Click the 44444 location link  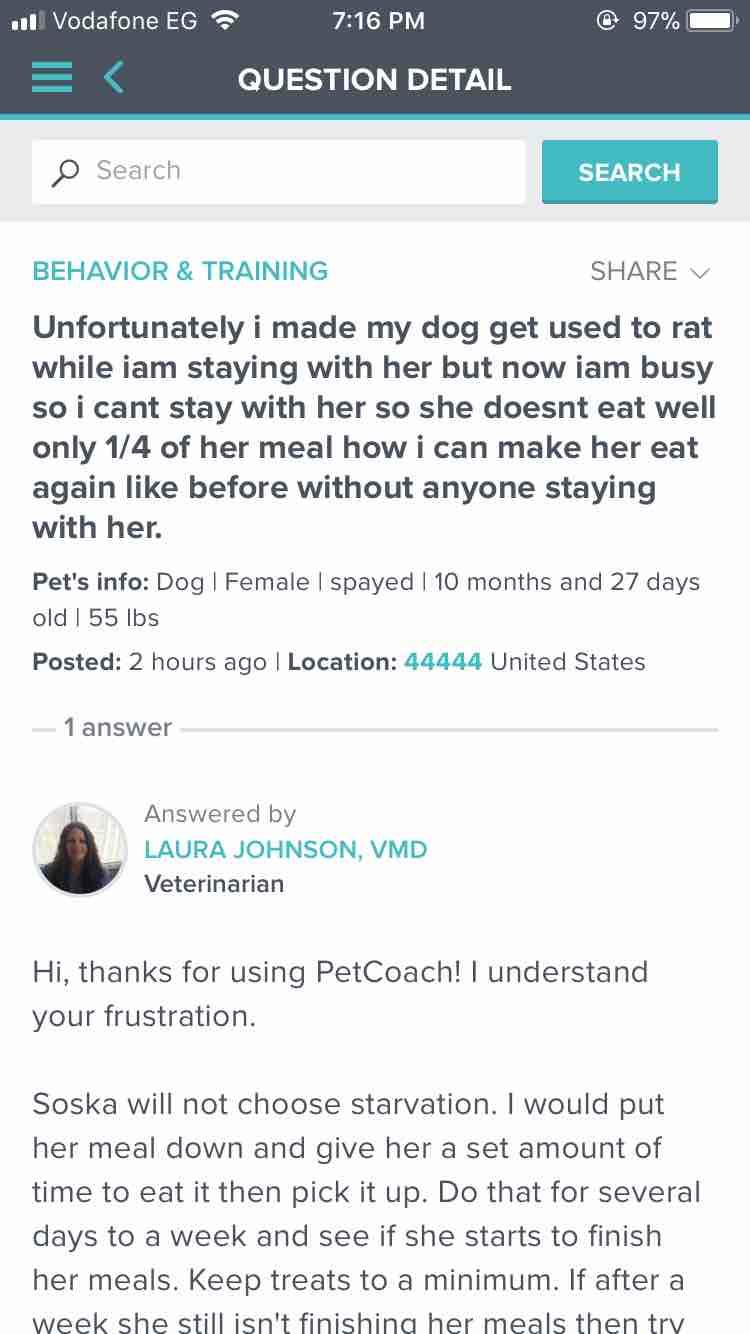pyautogui.click(x=443, y=661)
